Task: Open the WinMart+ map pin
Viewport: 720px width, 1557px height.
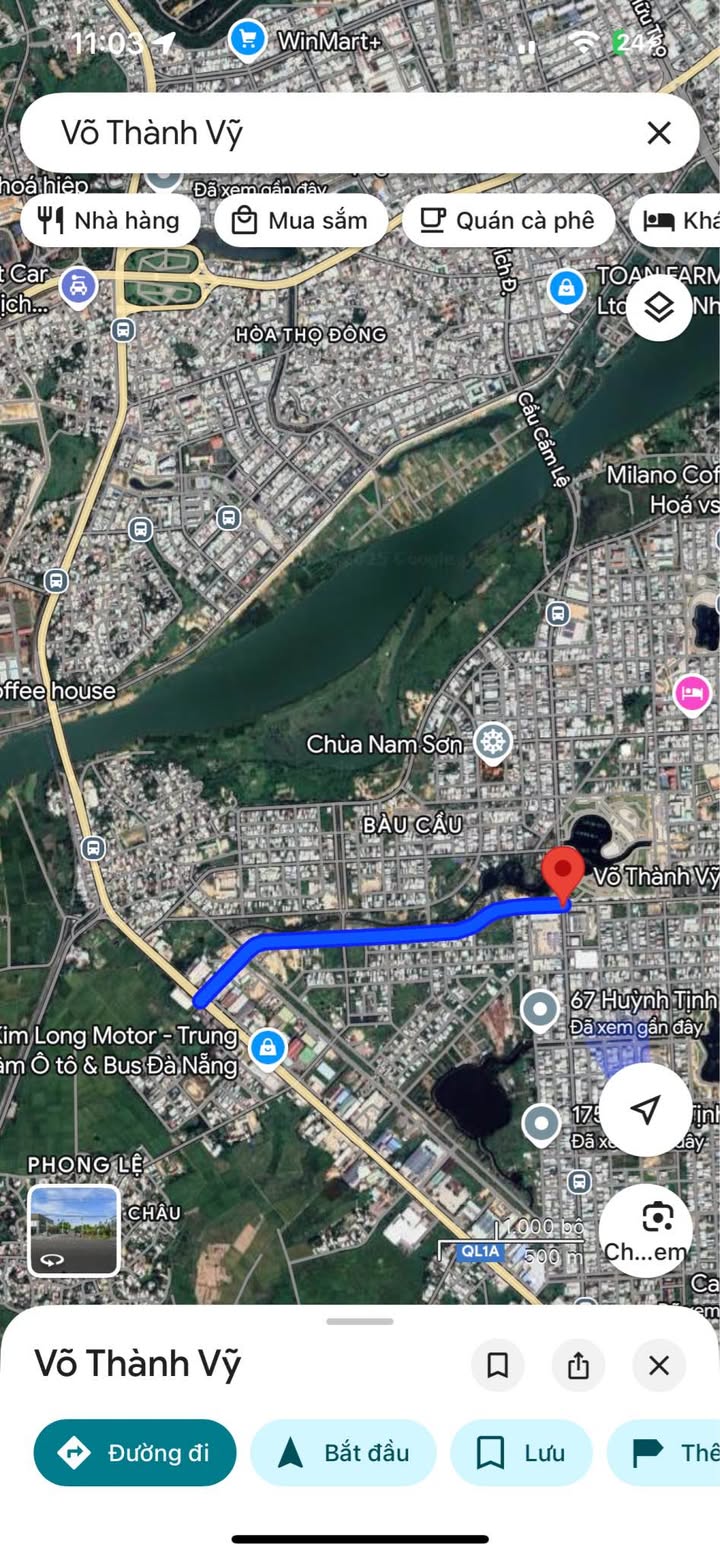Action: [247, 40]
